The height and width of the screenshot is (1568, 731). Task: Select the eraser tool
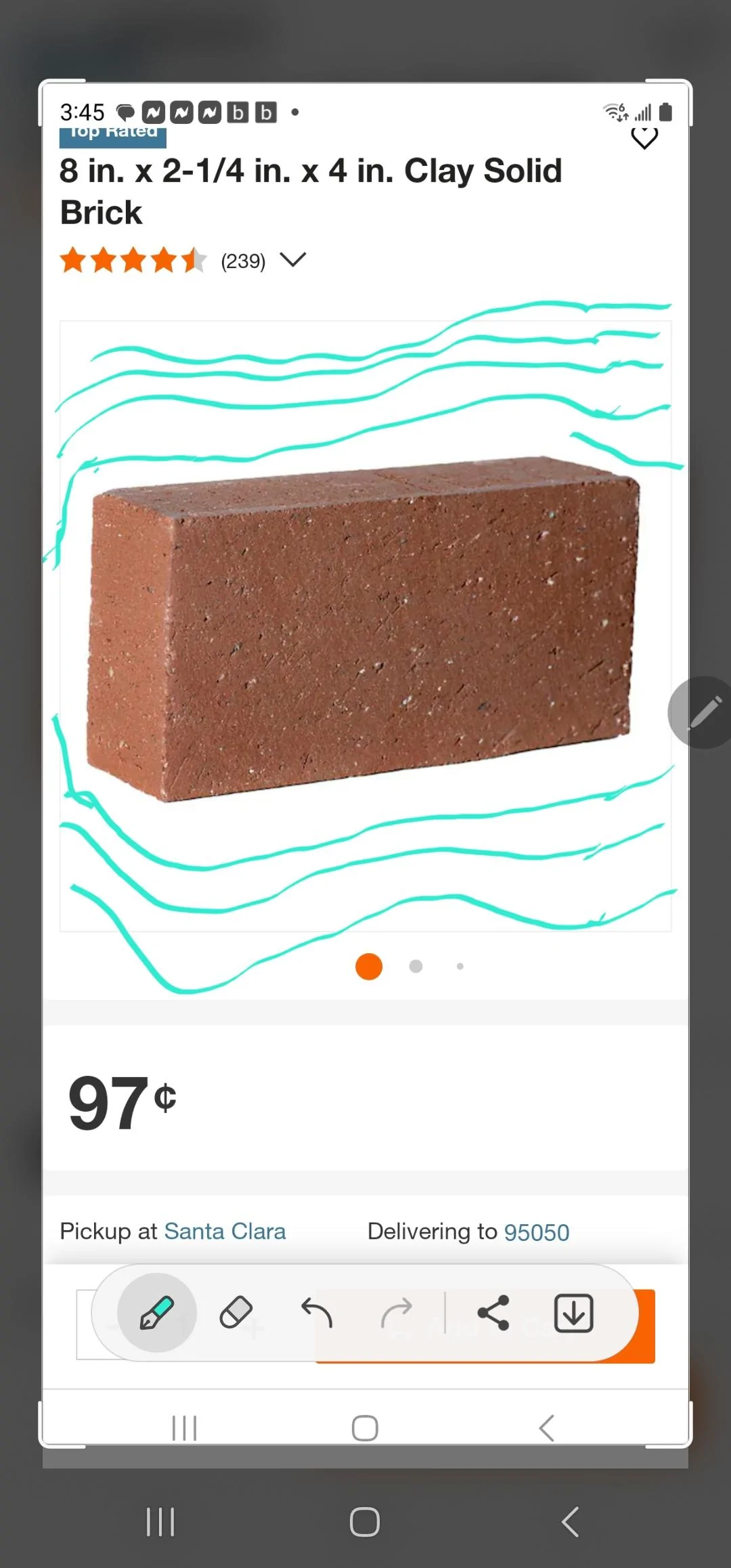click(236, 1313)
